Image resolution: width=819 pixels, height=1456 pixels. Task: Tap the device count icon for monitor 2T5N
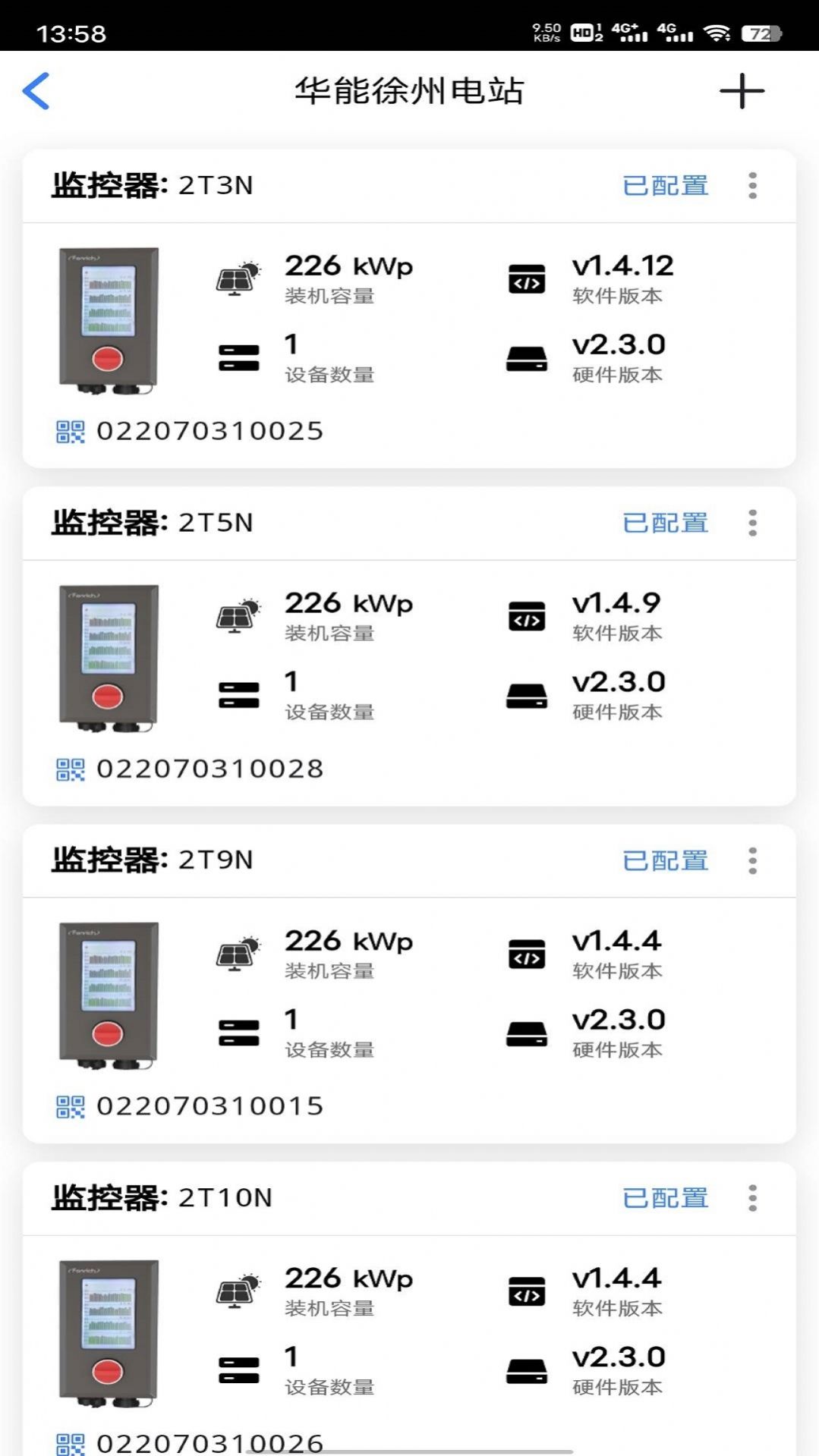[x=238, y=693]
